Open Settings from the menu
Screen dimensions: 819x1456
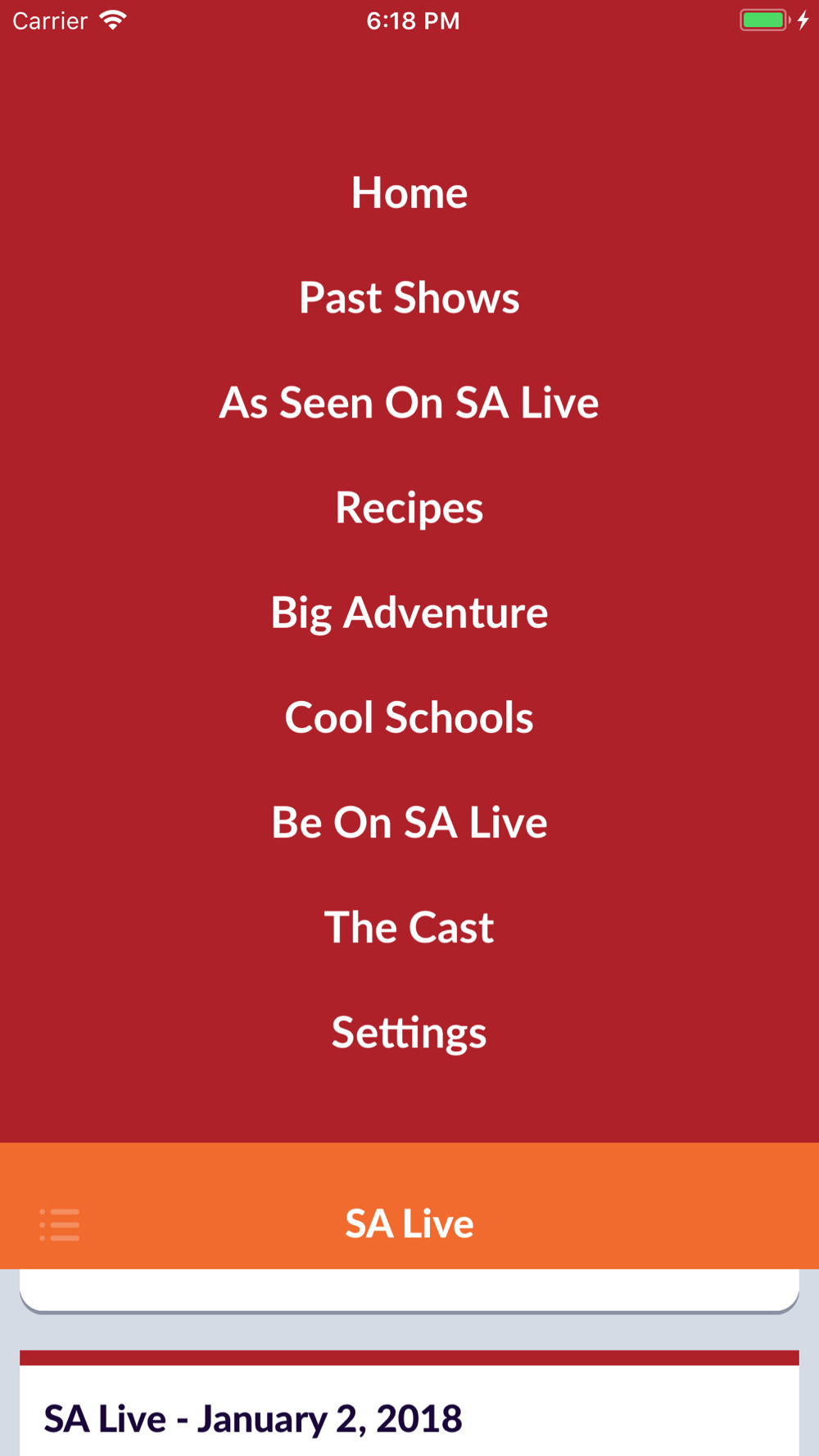(409, 1033)
